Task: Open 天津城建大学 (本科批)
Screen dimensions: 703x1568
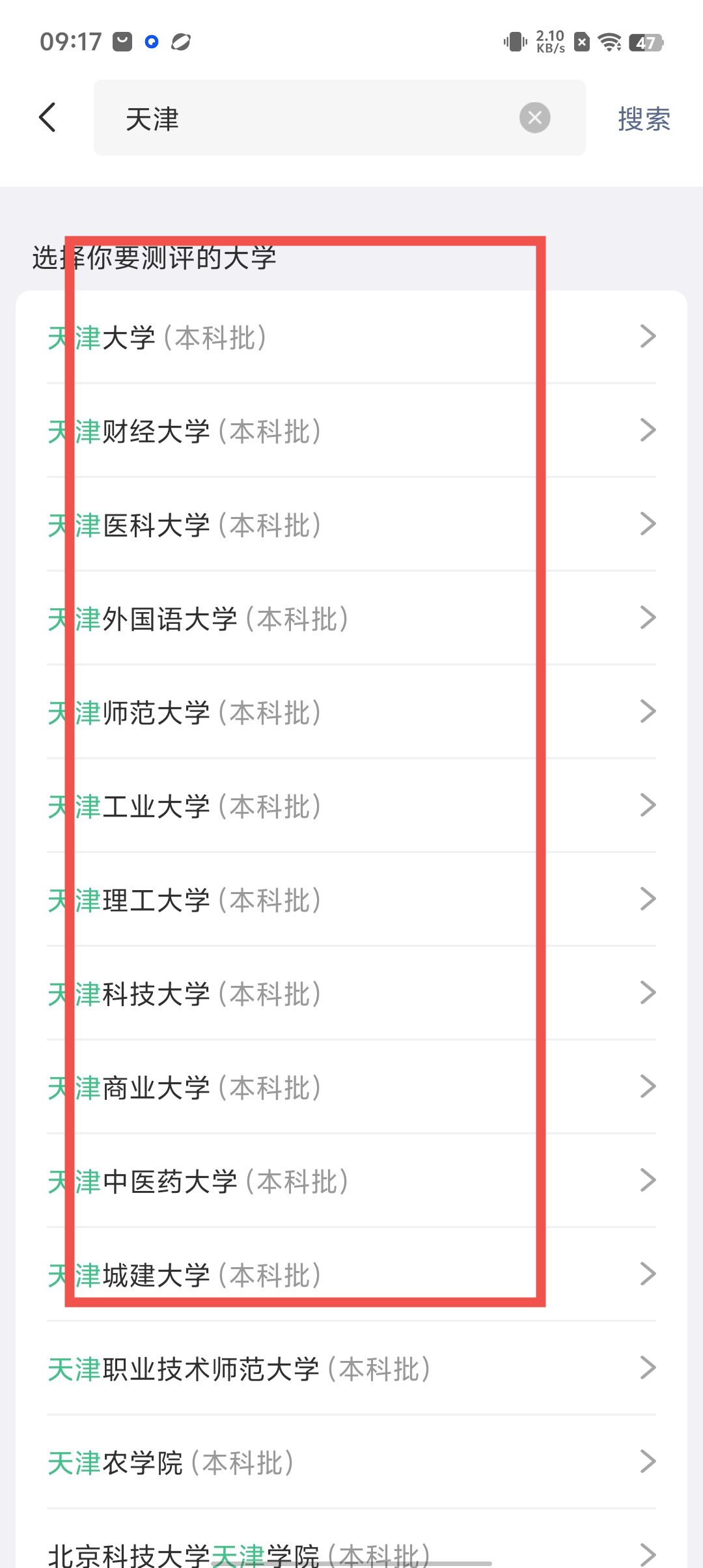Action: pyautogui.click(x=351, y=1275)
